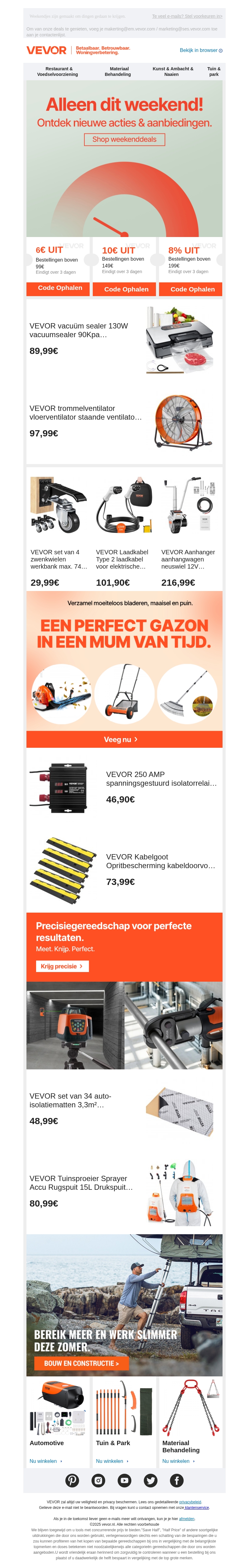Shop Tuin & Park via 'Nu winkelen'

tap(112, 1461)
